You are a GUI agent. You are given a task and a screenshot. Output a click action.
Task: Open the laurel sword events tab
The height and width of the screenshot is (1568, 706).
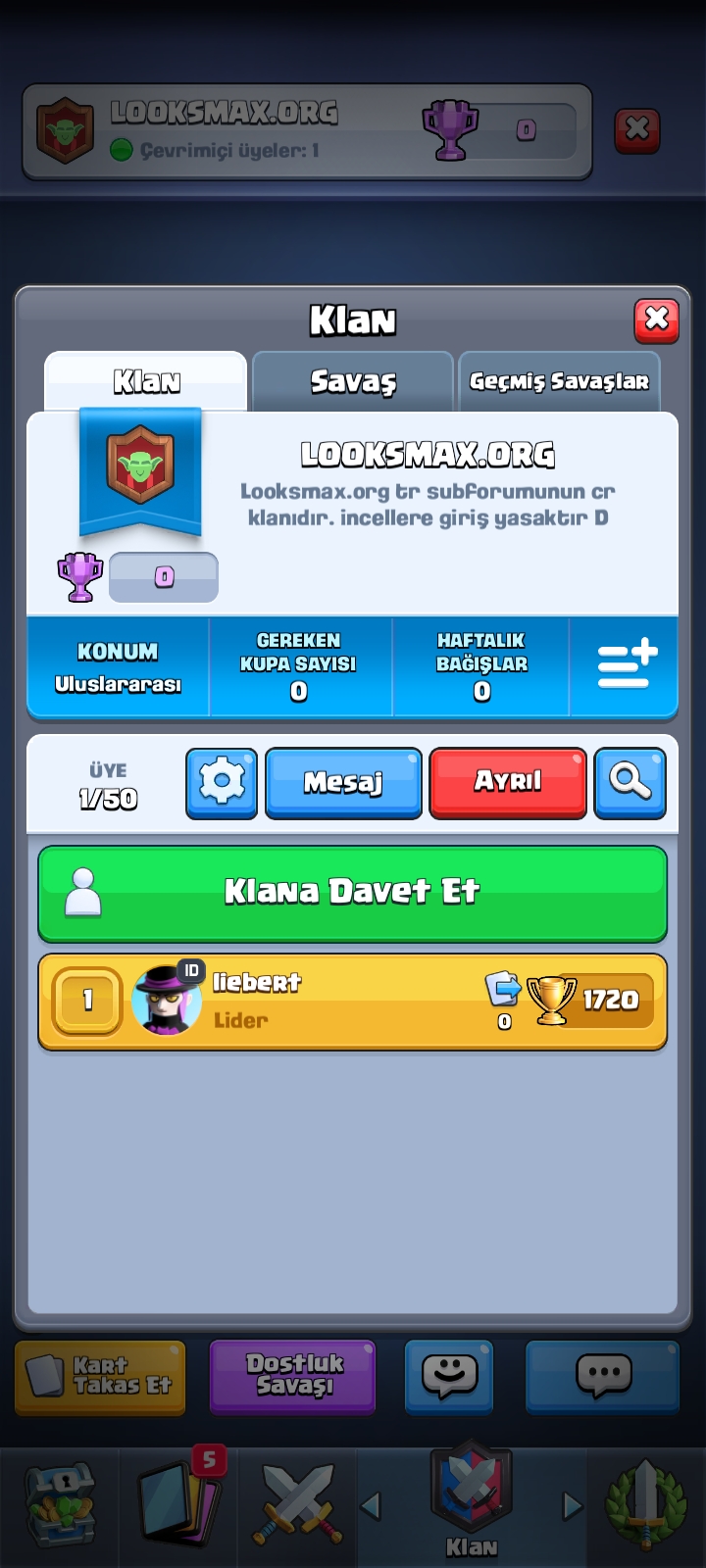[x=645, y=1506]
